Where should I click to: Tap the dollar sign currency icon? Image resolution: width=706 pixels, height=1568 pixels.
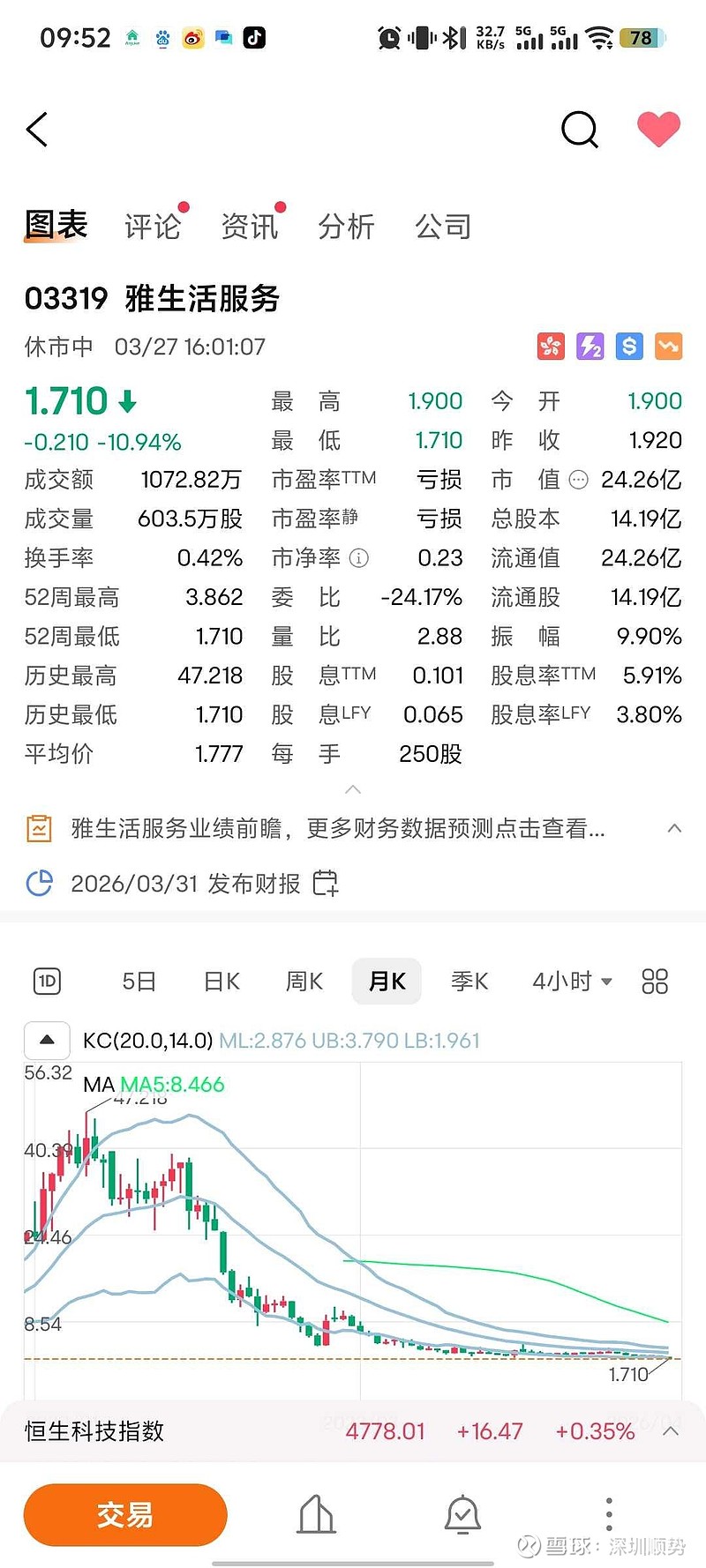[628, 347]
